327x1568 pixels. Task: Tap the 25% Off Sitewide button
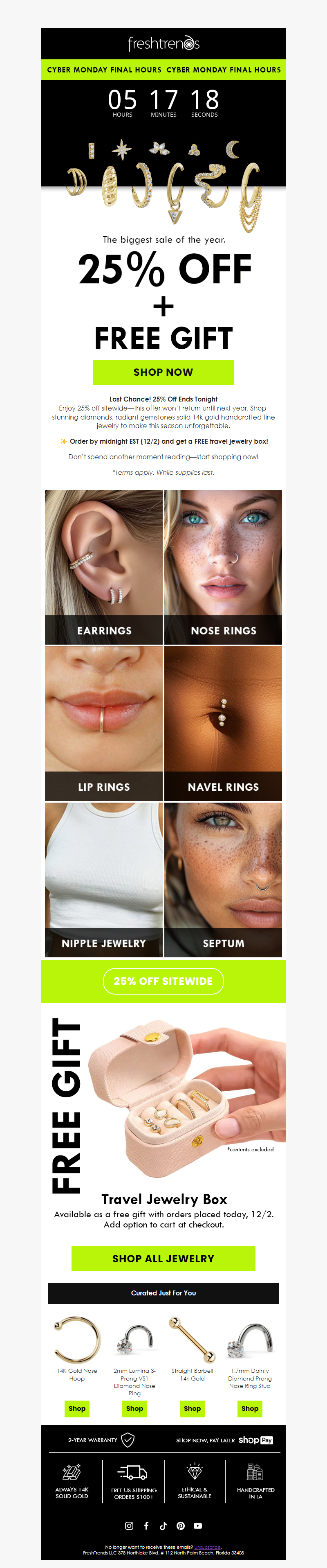click(163, 981)
